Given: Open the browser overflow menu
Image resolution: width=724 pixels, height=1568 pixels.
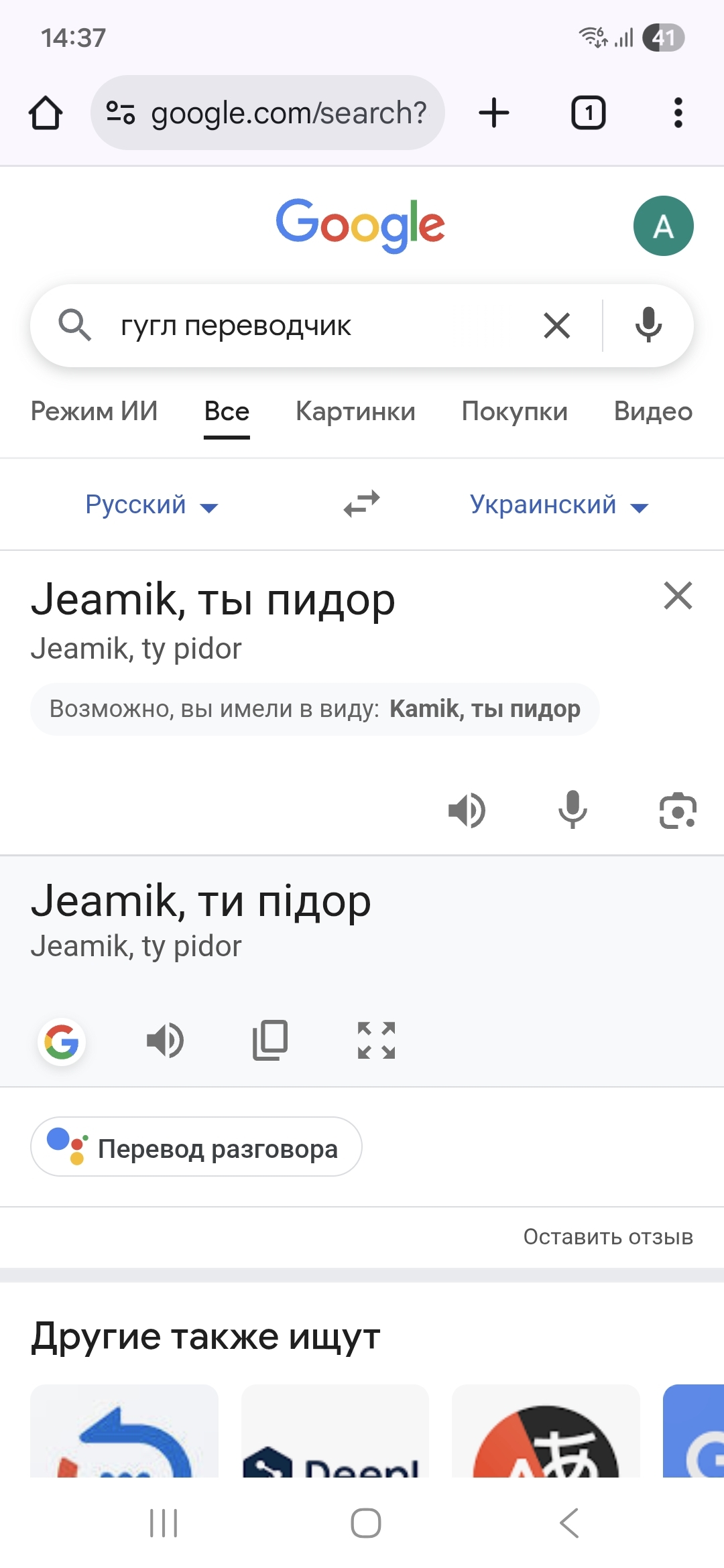Looking at the screenshot, I should pos(678,113).
